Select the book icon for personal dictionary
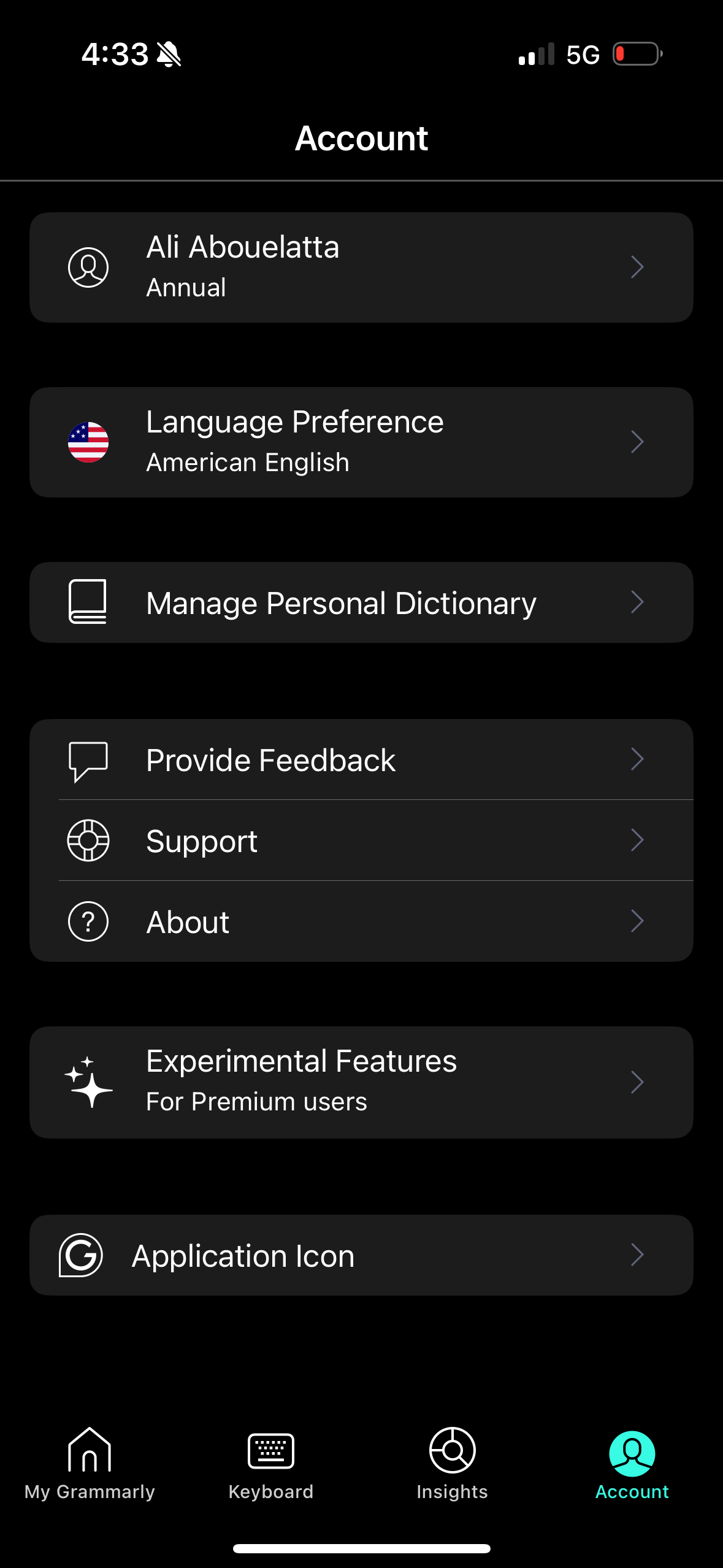Viewport: 723px width, 1568px height. pos(88,602)
